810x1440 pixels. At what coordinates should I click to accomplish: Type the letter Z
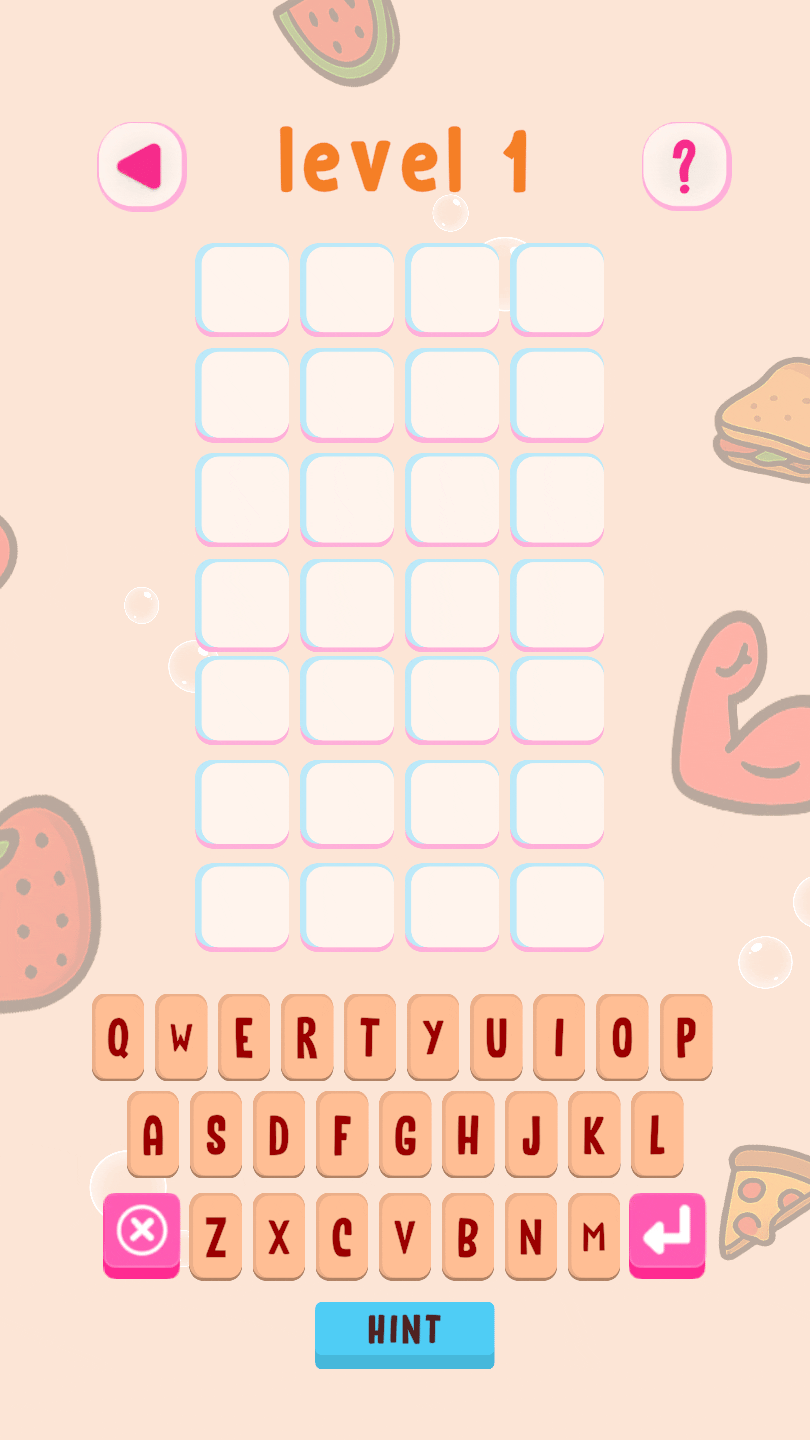[215, 1236]
